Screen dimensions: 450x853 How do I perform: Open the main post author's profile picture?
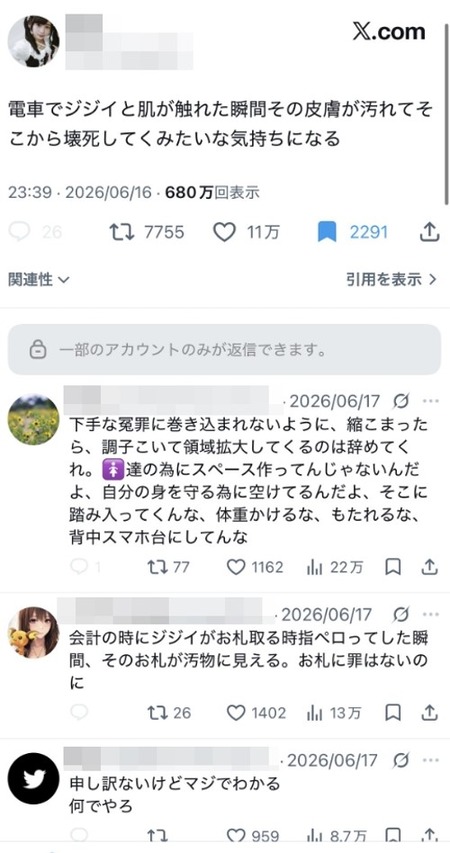(x=34, y=41)
